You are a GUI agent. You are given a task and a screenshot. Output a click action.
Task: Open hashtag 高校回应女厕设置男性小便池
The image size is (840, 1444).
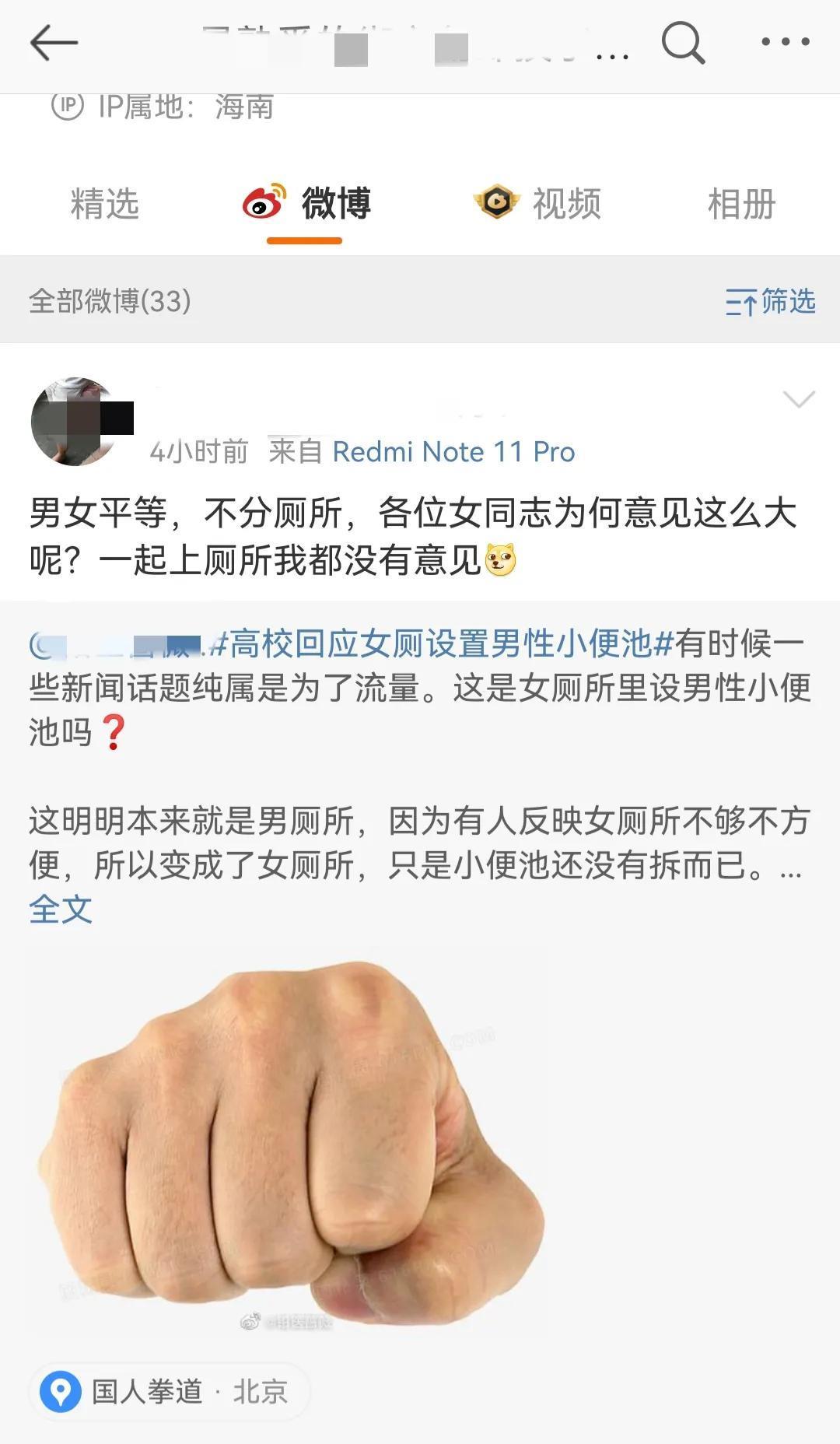[440, 643]
